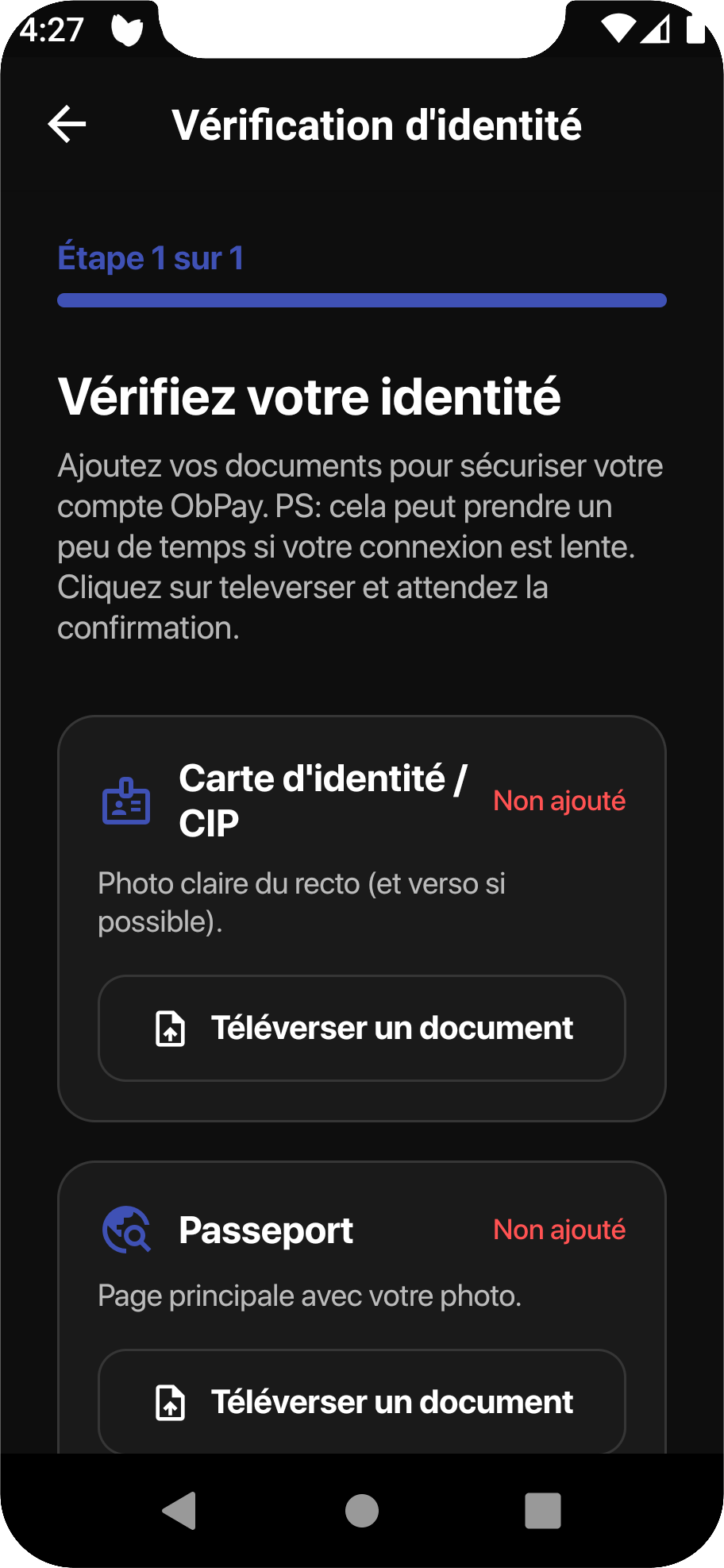Go back from Vérification d'identité

(67, 125)
